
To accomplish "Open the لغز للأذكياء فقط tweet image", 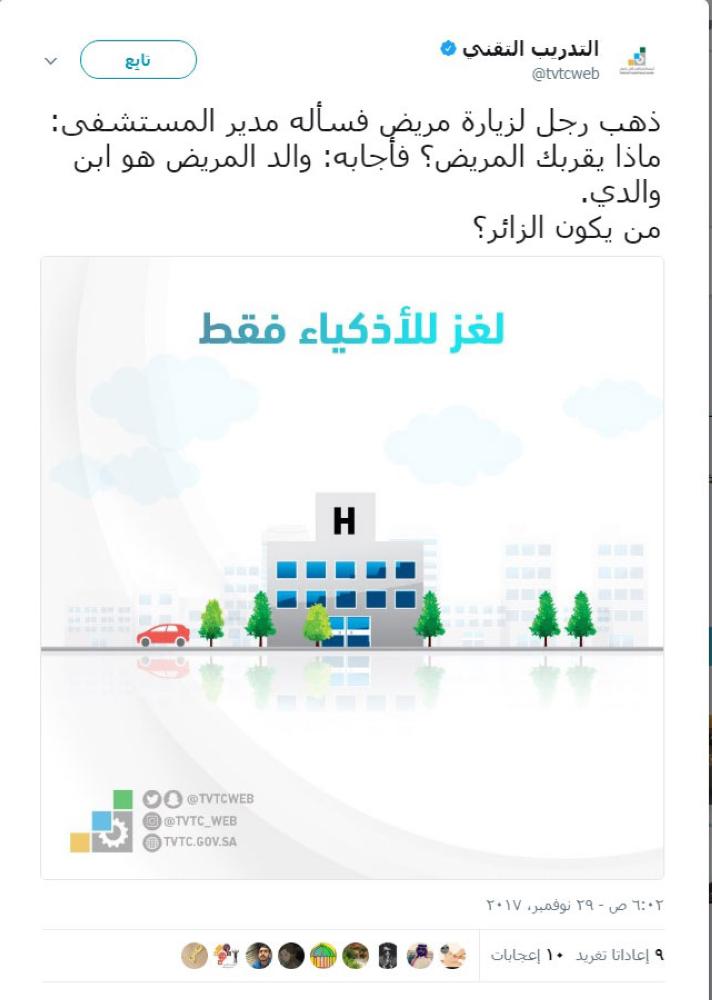I will tap(352, 567).
